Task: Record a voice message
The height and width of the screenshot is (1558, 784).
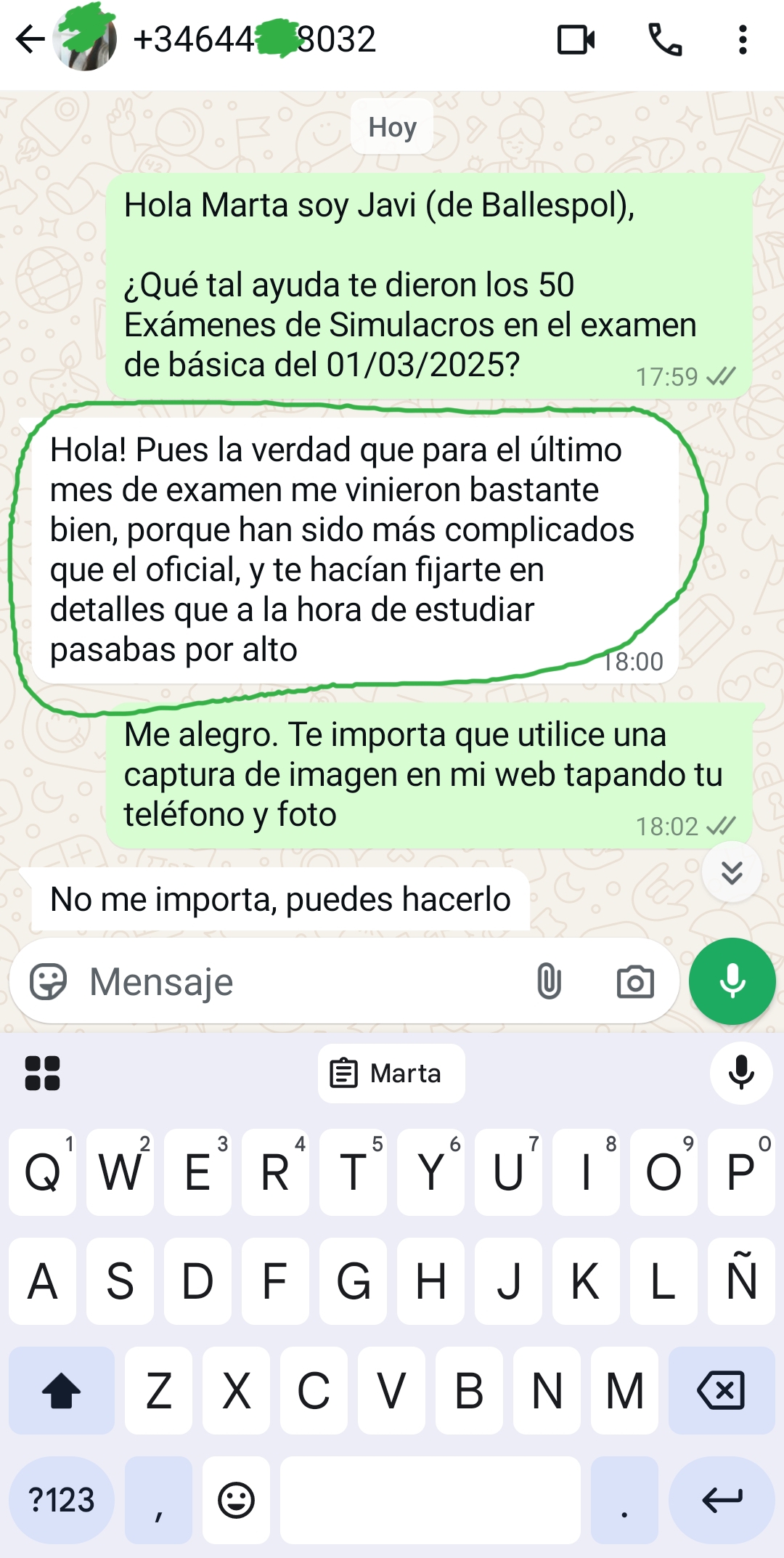Action: tap(732, 981)
